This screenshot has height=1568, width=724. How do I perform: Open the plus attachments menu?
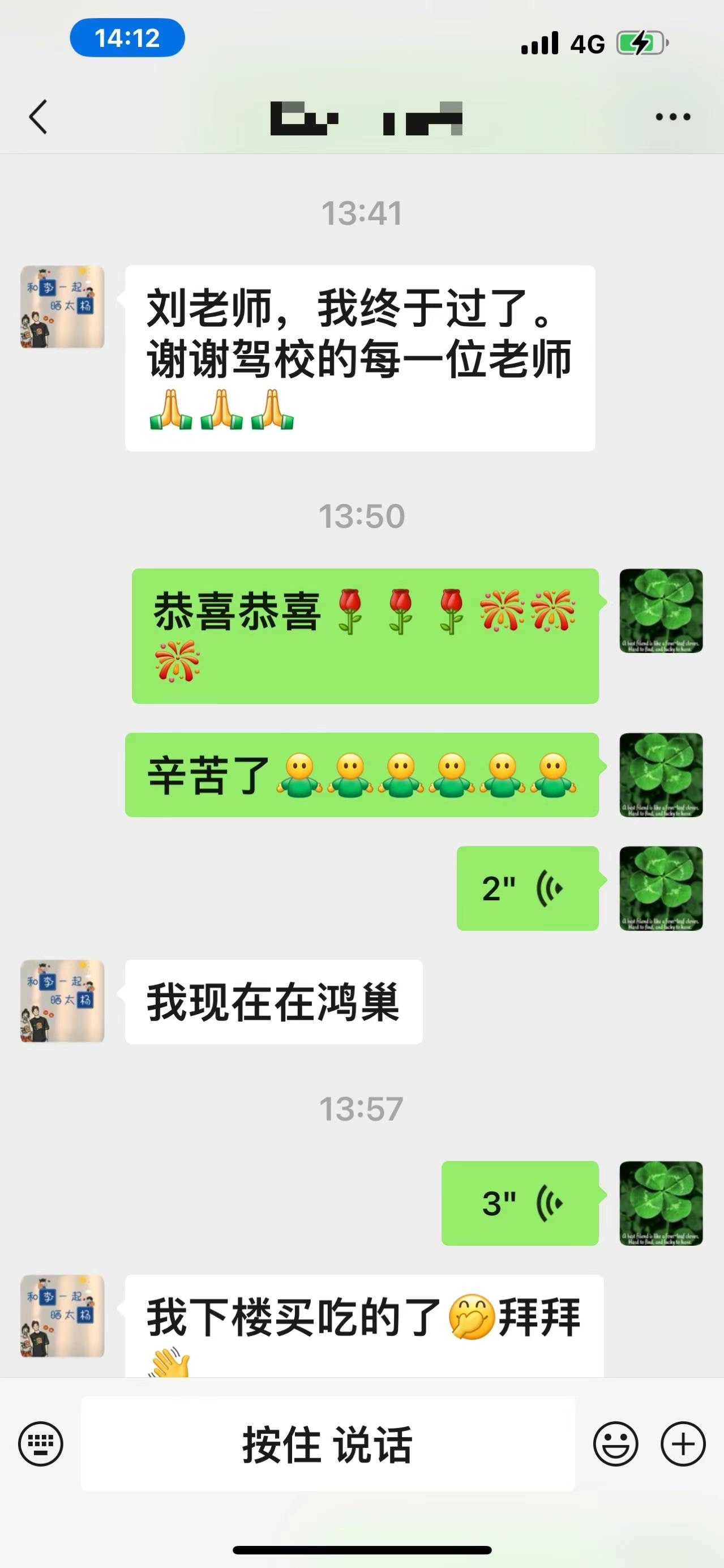click(683, 1443)
